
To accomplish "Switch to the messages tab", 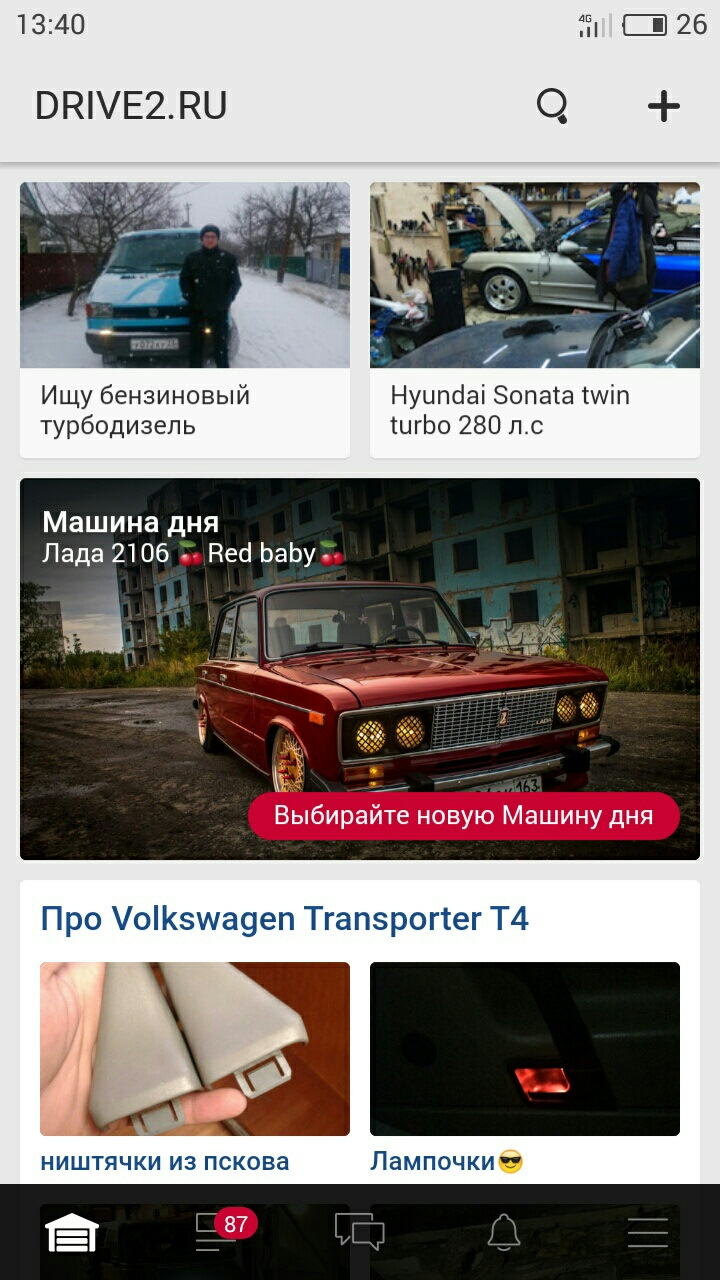I will pos(360,1233).
